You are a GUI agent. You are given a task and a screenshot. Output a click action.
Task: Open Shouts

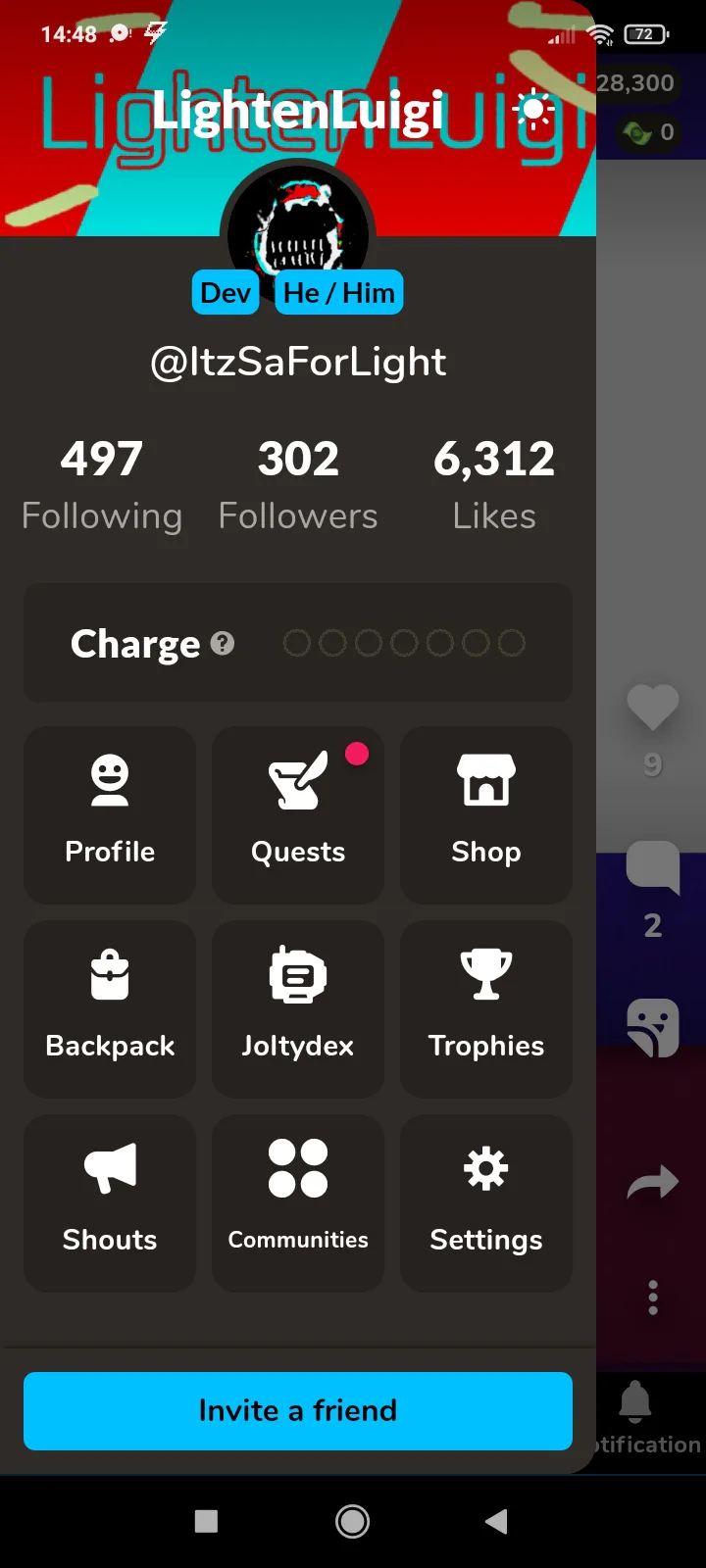coord(110,1202)
